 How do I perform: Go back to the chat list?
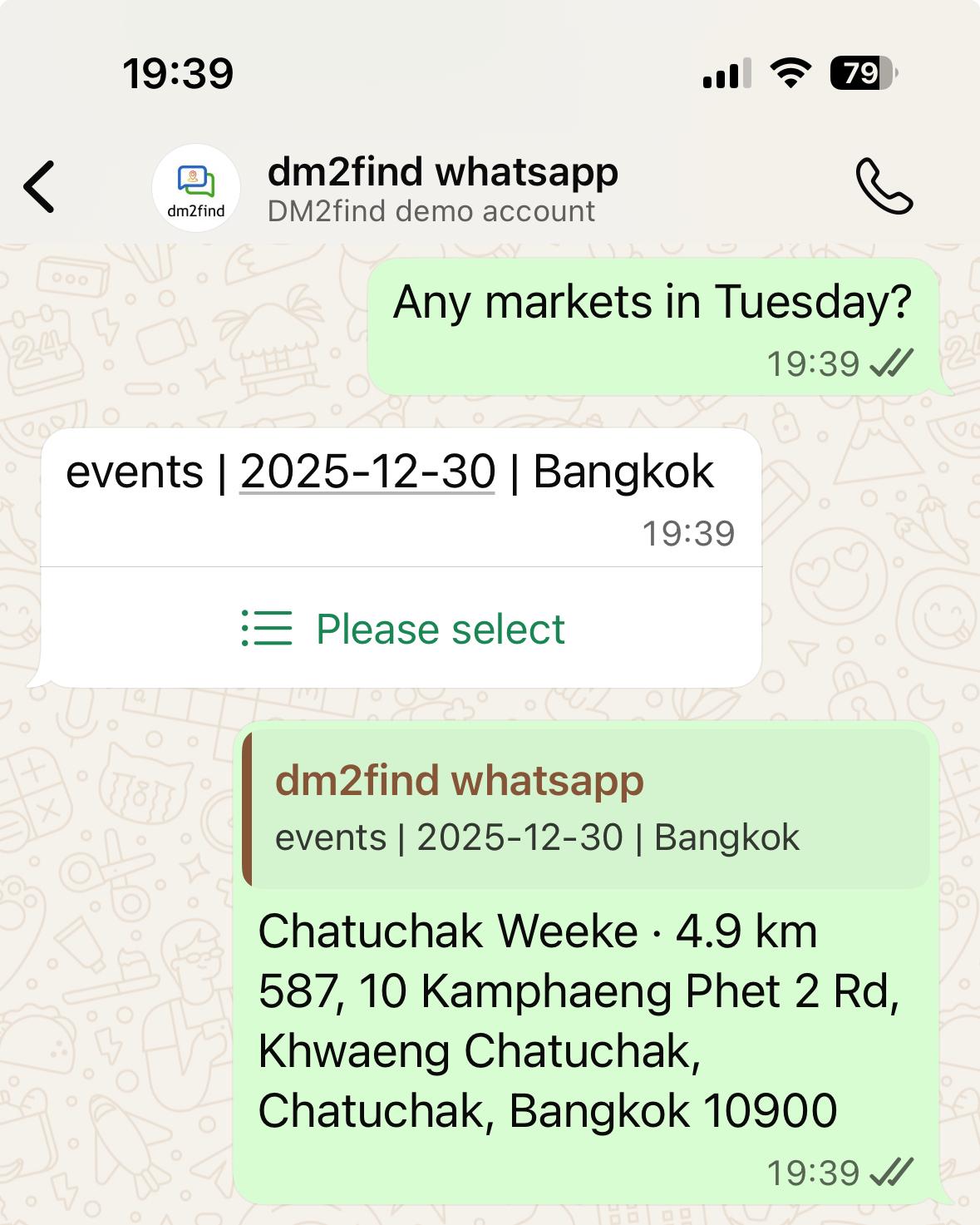[x=39, y=187]
